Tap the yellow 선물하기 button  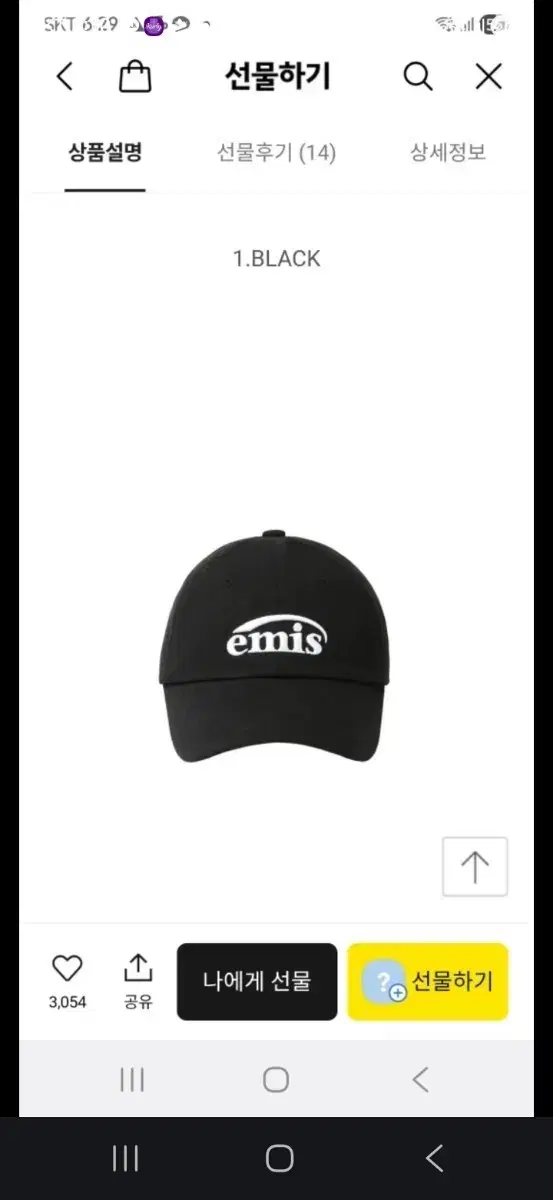click(x=428, y=982)
